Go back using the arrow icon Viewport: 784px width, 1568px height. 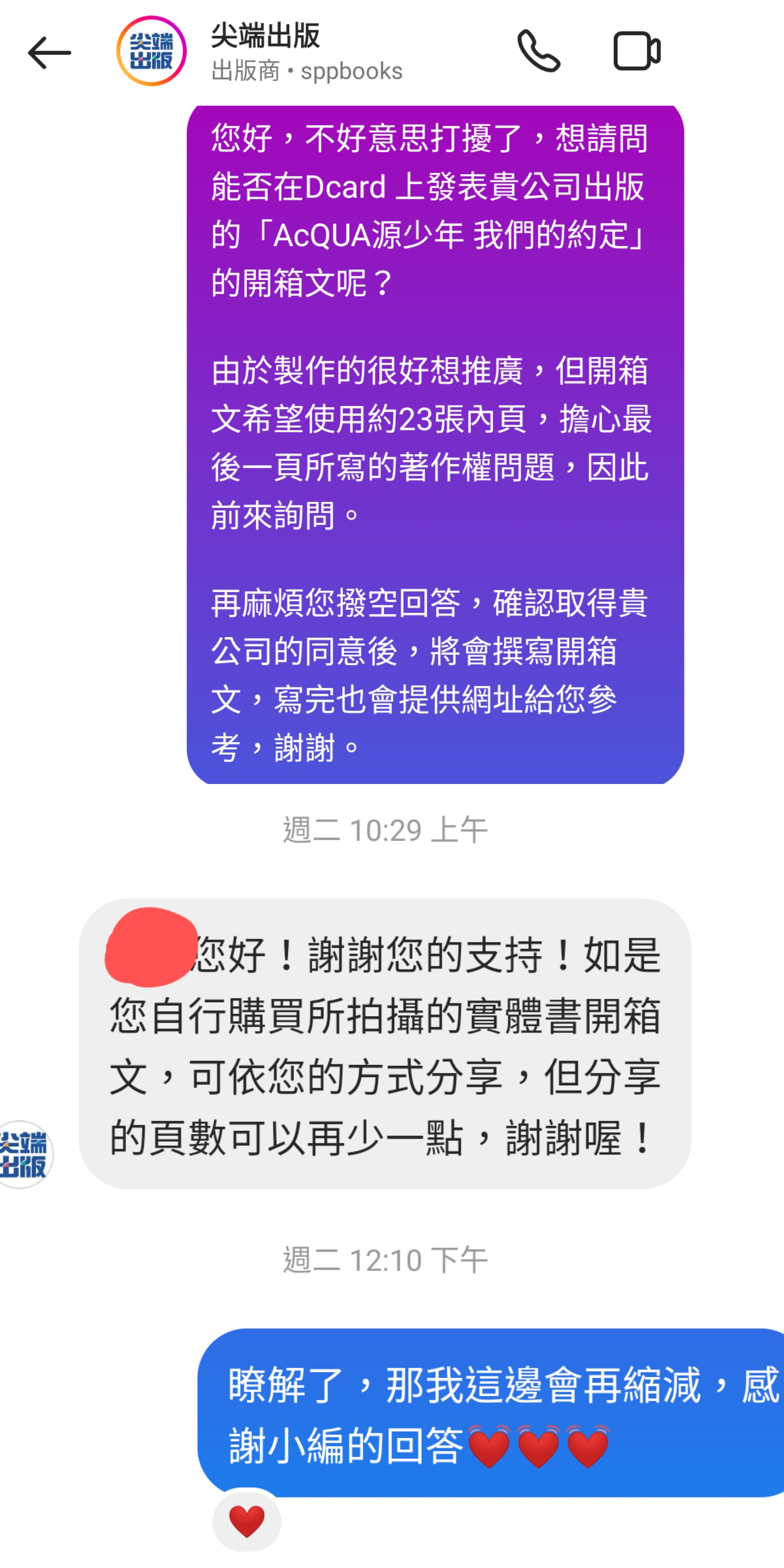[x=49, y=52]
